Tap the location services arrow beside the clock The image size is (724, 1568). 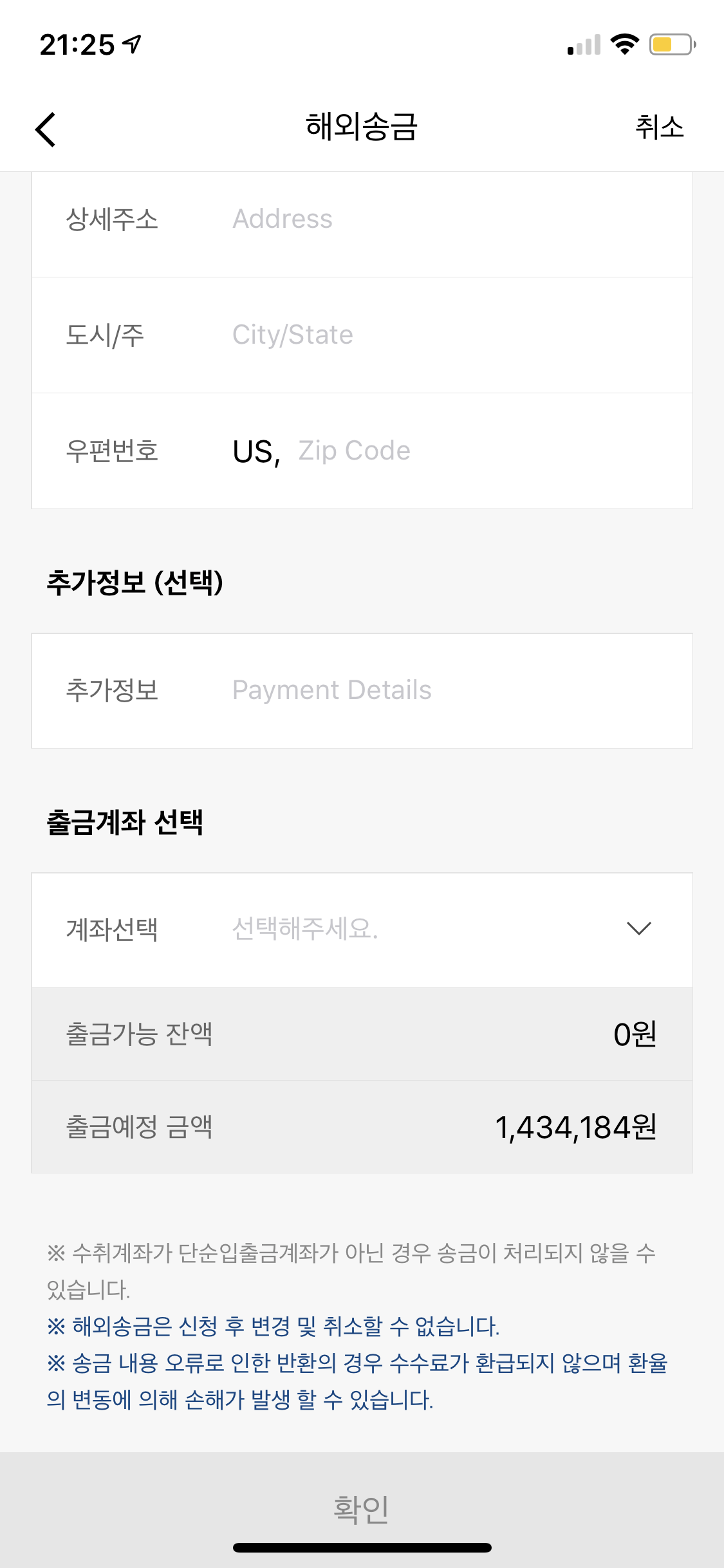pyautogui.click(x=131, y=44)
